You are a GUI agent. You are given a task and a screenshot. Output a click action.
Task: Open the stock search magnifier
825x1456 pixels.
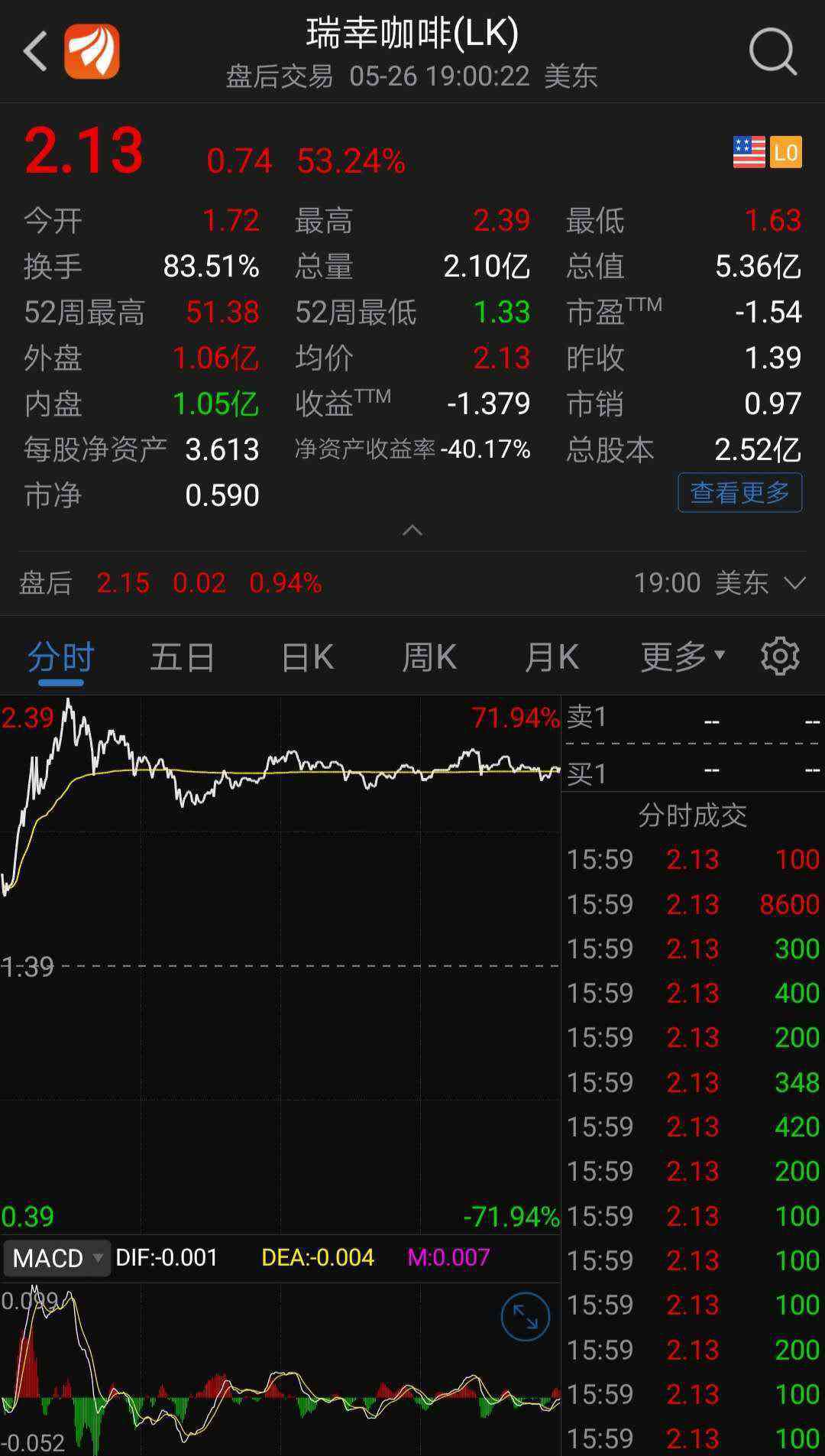pyautogui.click(x=772, y=52)
